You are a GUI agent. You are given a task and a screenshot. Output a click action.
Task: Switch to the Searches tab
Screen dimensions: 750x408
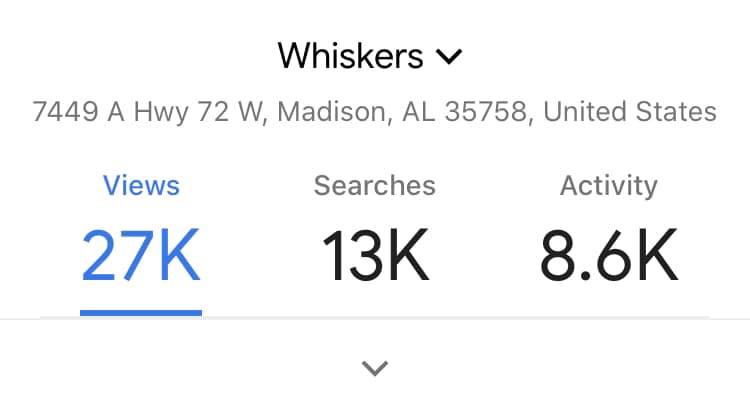tap(375, 232)
